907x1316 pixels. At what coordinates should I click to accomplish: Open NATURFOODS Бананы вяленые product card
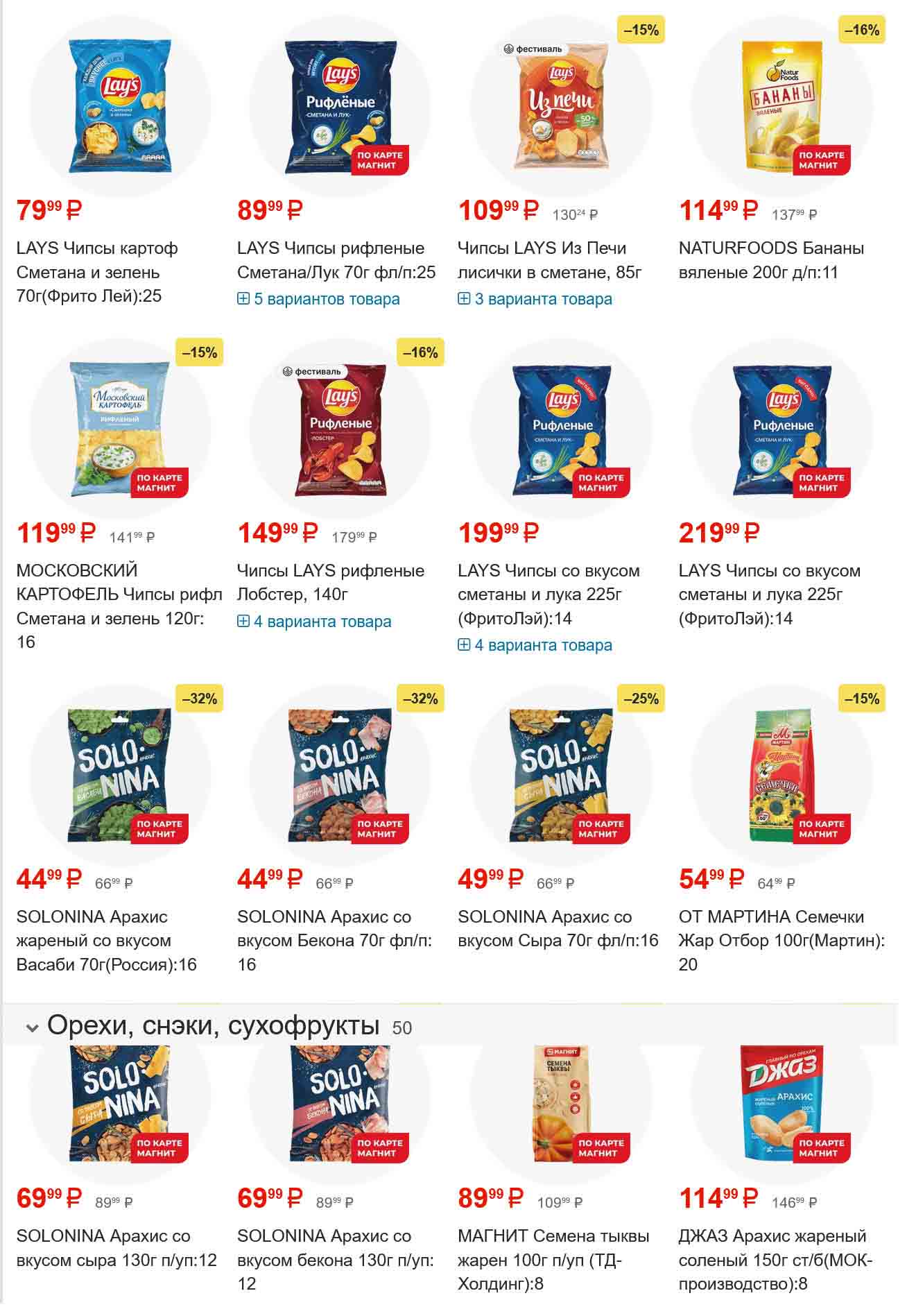[x=771, y=259]
